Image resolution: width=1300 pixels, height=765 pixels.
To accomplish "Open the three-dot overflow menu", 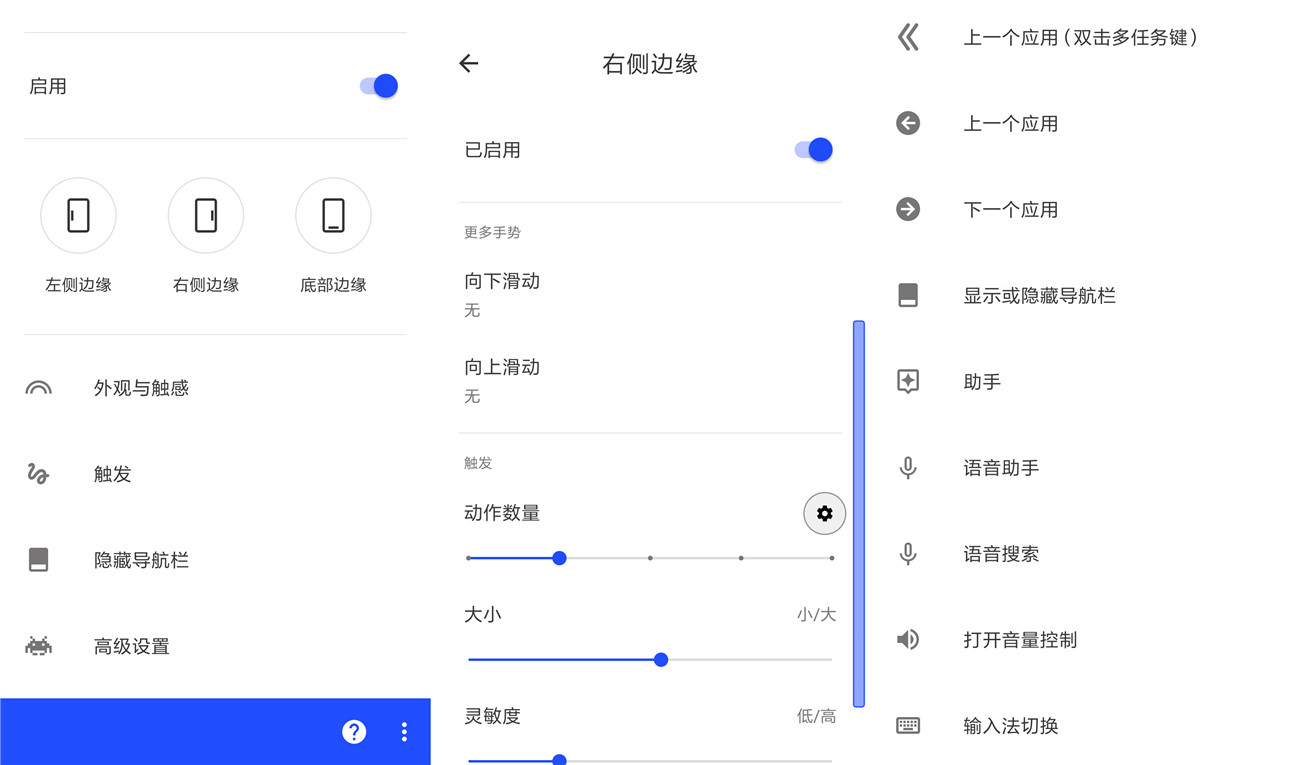I will point(404,732).
